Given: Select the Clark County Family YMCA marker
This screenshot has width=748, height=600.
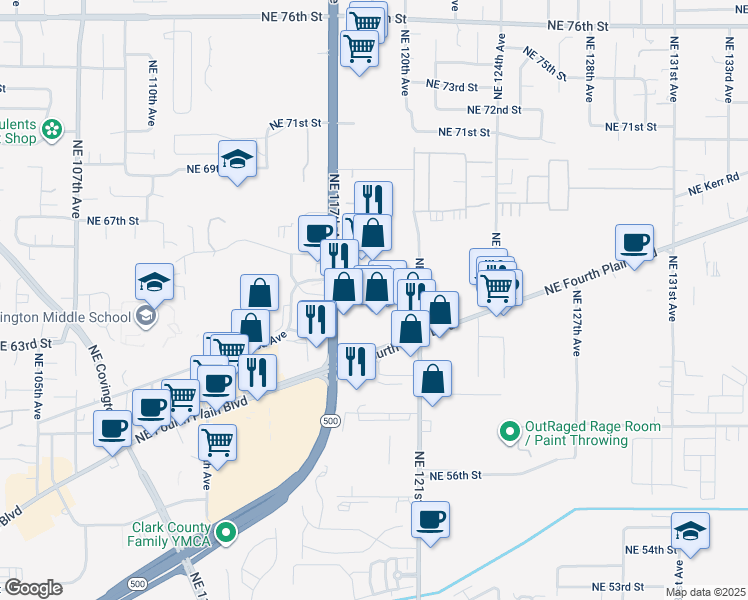Looking at the screenshot, I should click(x=226, y=532).
